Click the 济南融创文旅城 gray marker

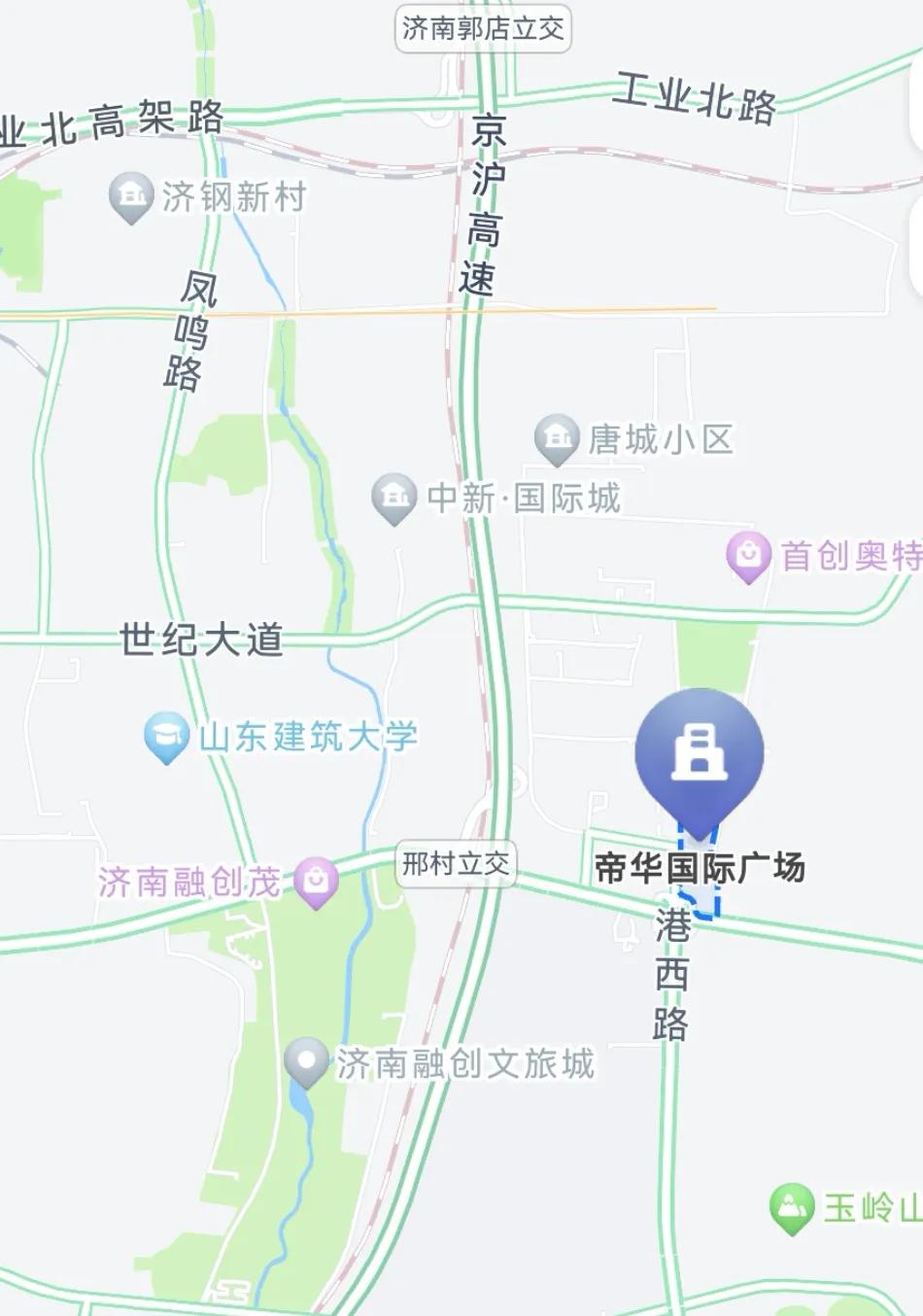306,1059
